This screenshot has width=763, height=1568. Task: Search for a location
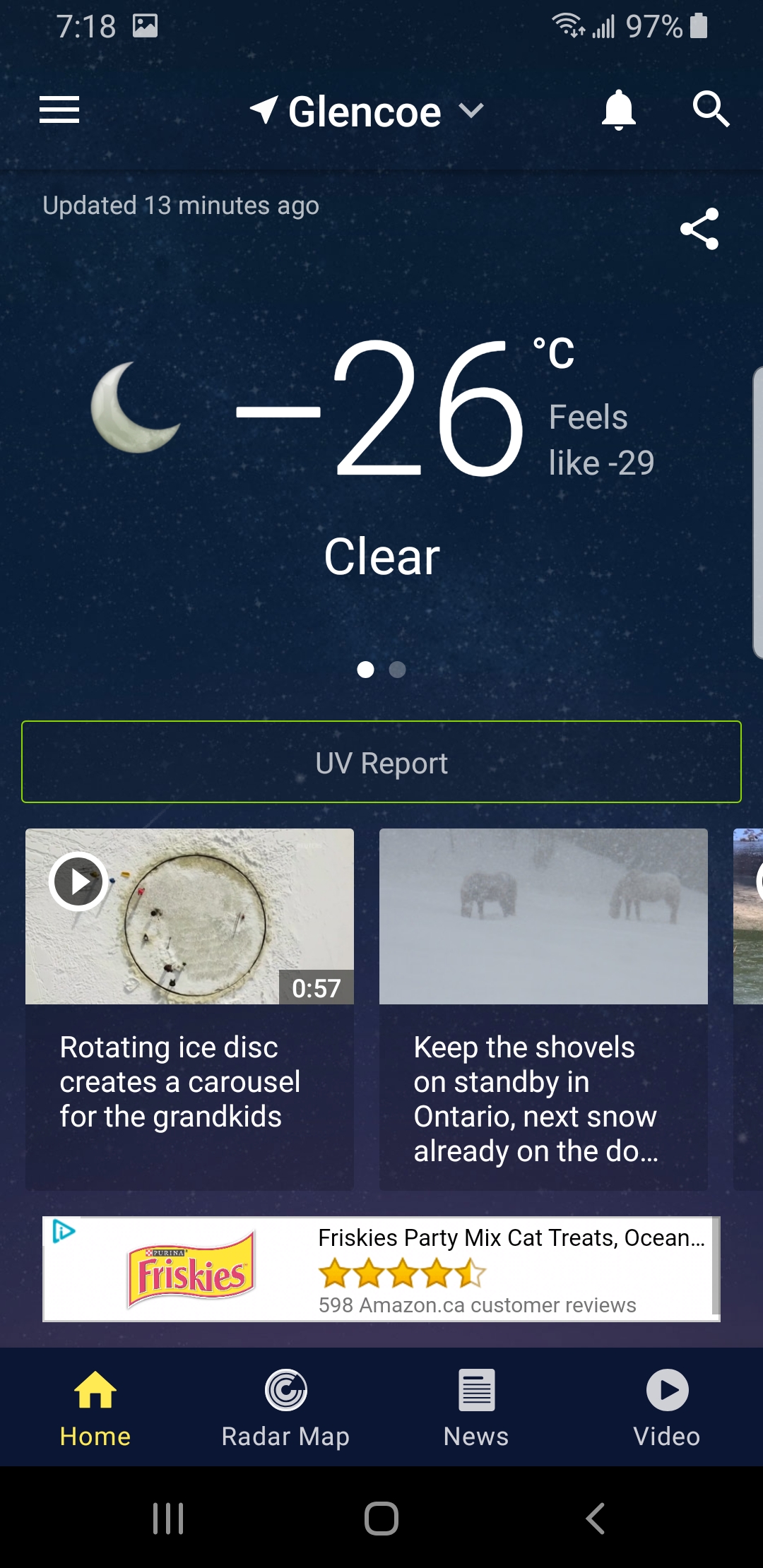710,110
